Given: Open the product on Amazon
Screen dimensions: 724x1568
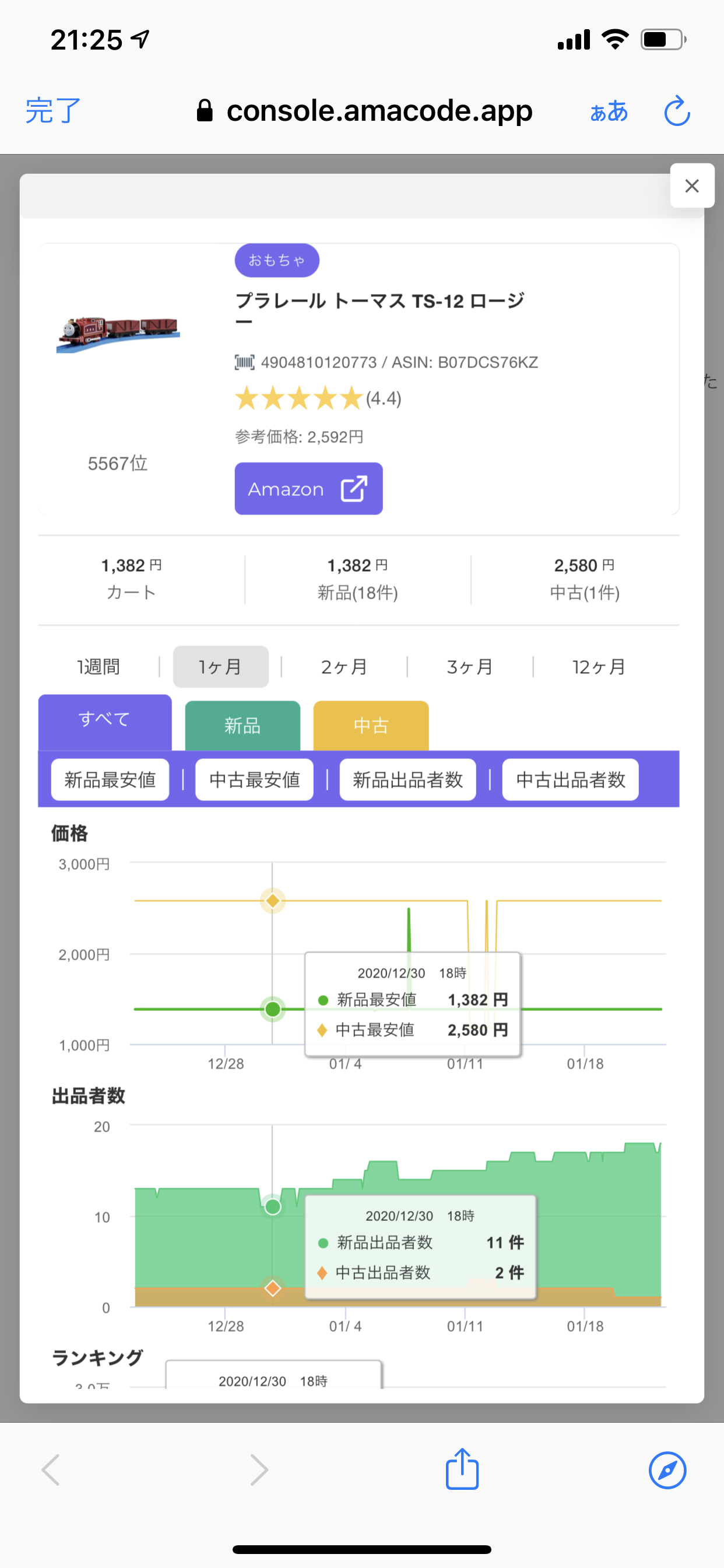Looking at the screenshot, I should pyautogui.click(x=308, y=488).
